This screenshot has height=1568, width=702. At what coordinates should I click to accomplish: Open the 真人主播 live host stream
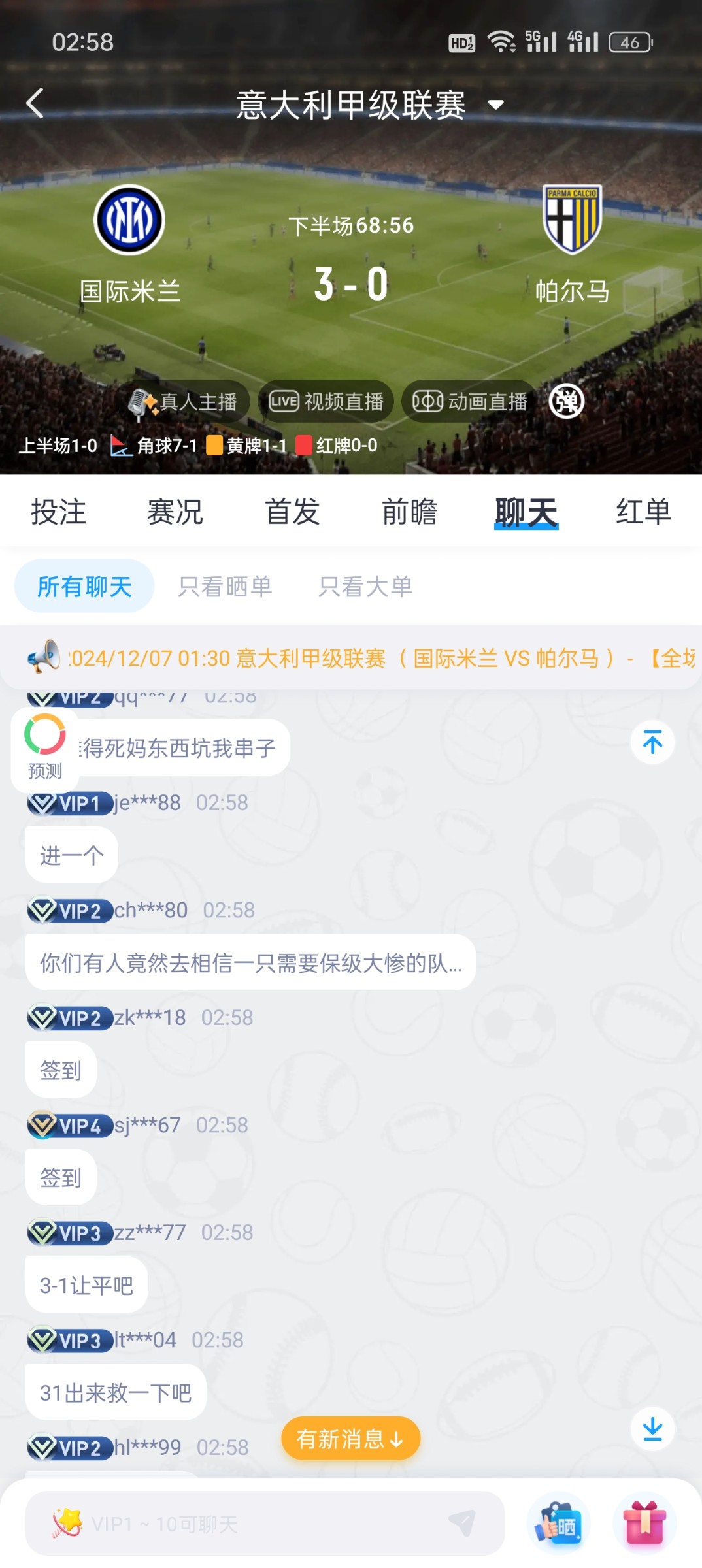(184, 401)
